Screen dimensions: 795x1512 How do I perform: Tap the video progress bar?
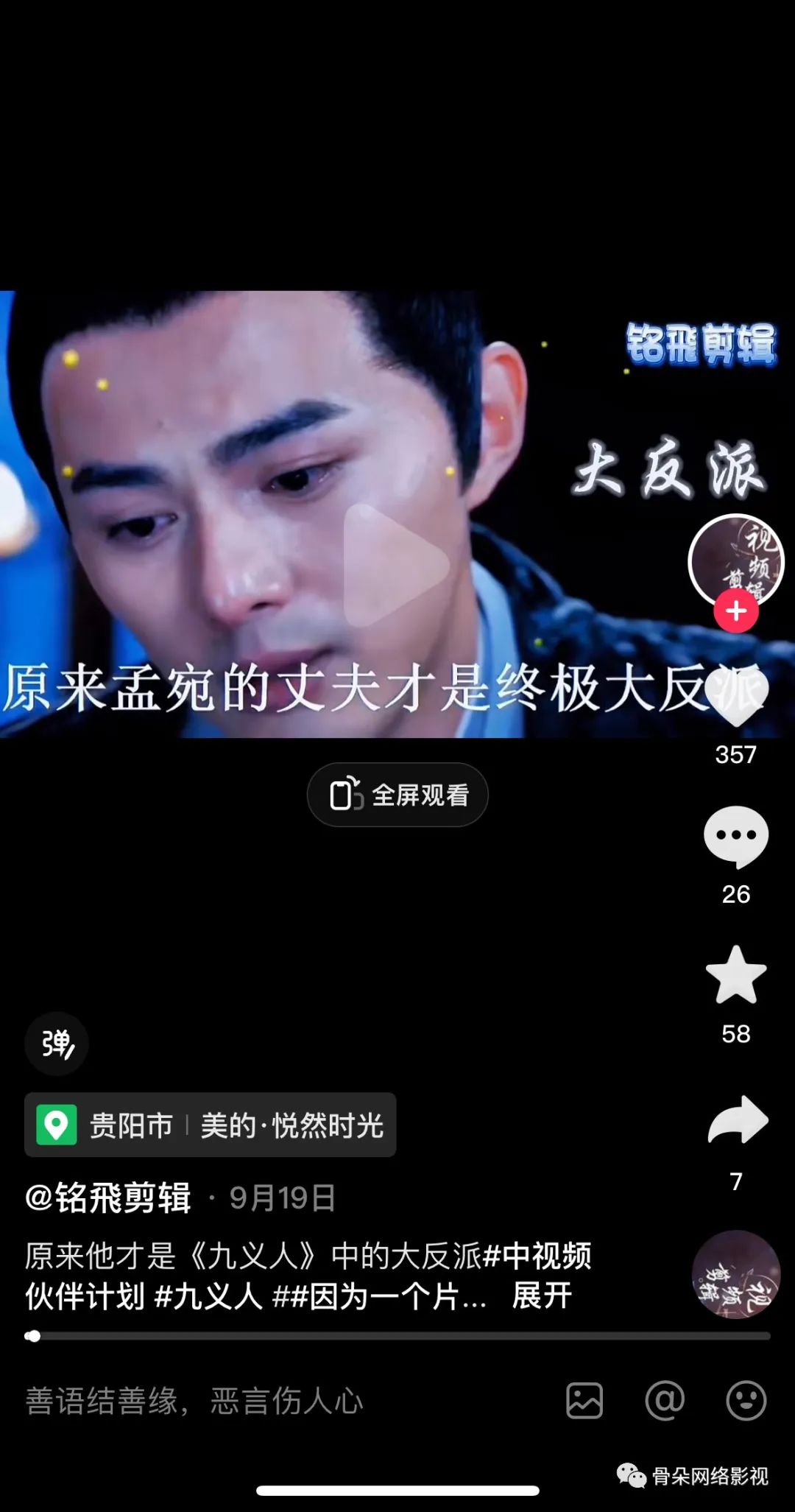click(x=397, y=1336)
